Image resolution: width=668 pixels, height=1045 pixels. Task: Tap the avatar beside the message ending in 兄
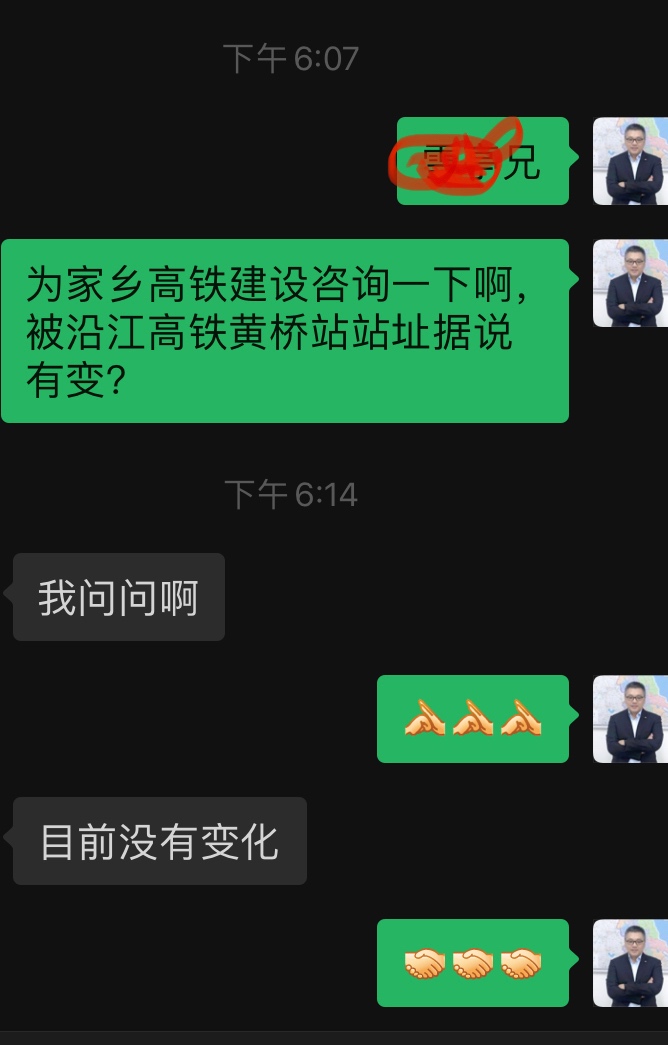[630, 161]
